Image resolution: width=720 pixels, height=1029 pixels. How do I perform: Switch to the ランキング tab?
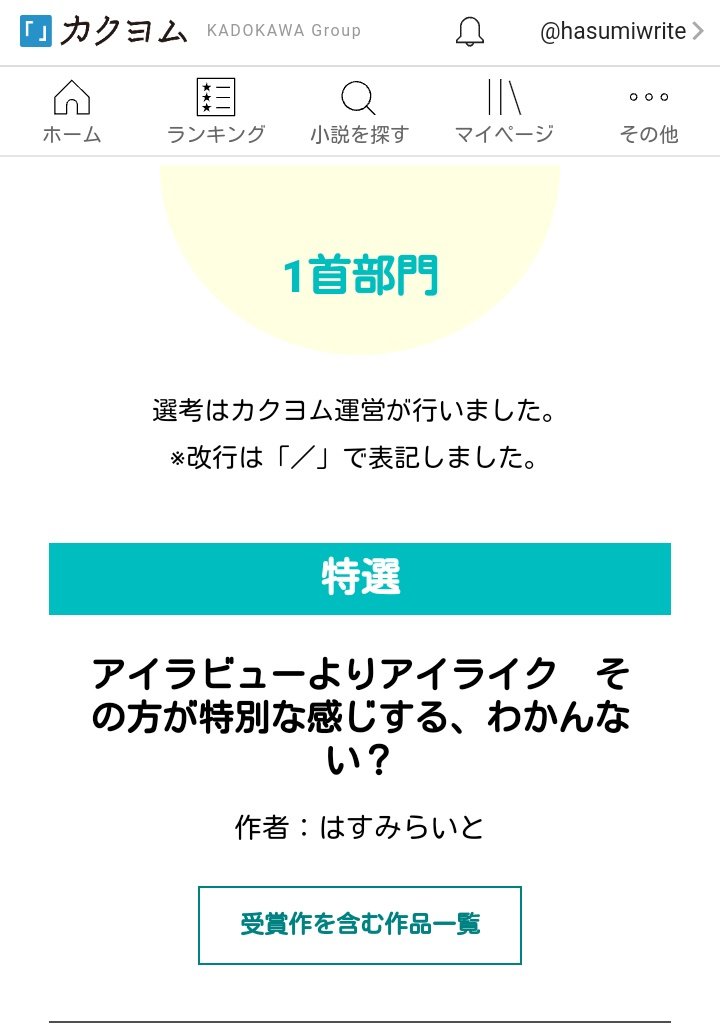point(216,112)
